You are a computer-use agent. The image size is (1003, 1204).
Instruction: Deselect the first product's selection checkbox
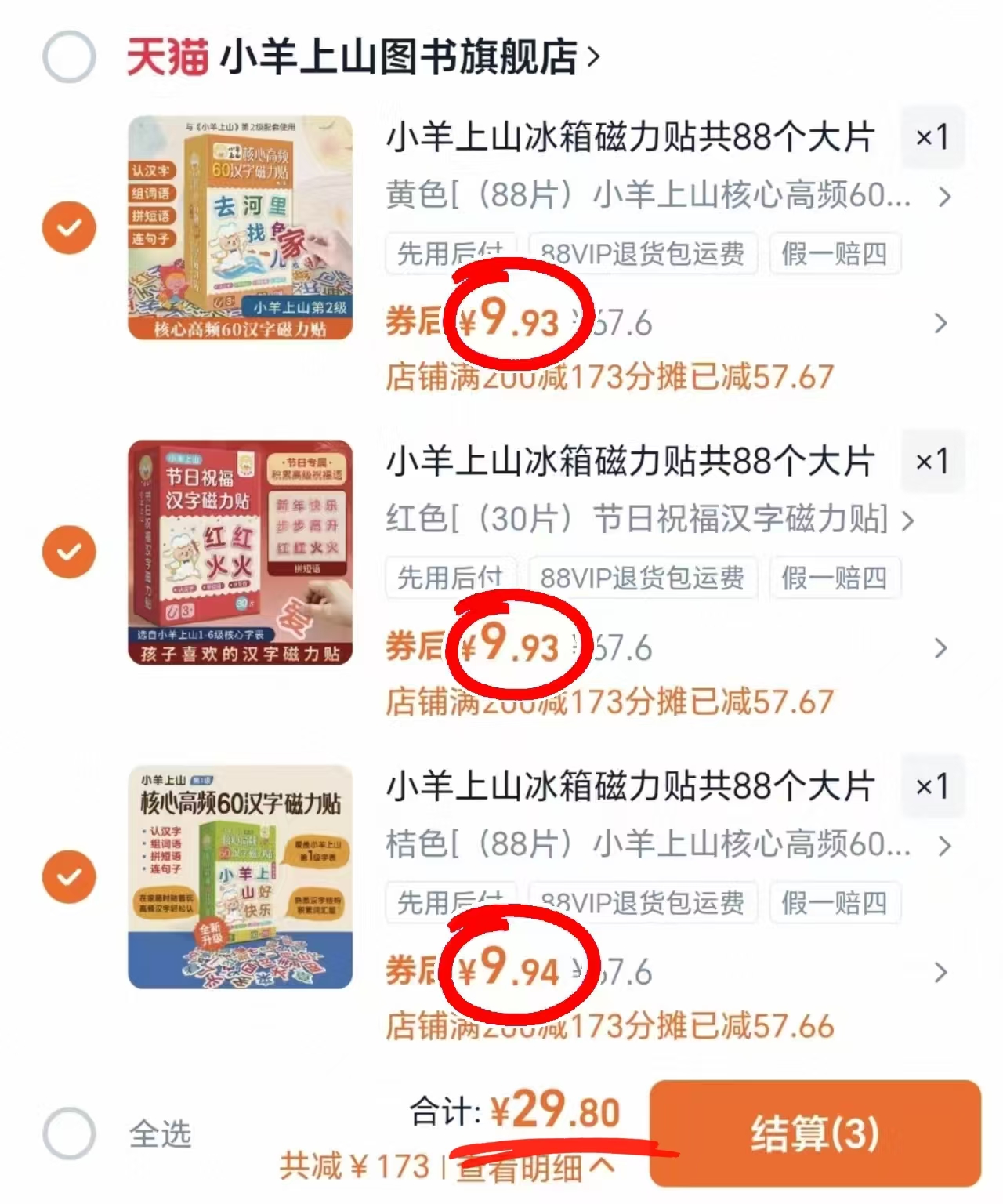(69, 227)
